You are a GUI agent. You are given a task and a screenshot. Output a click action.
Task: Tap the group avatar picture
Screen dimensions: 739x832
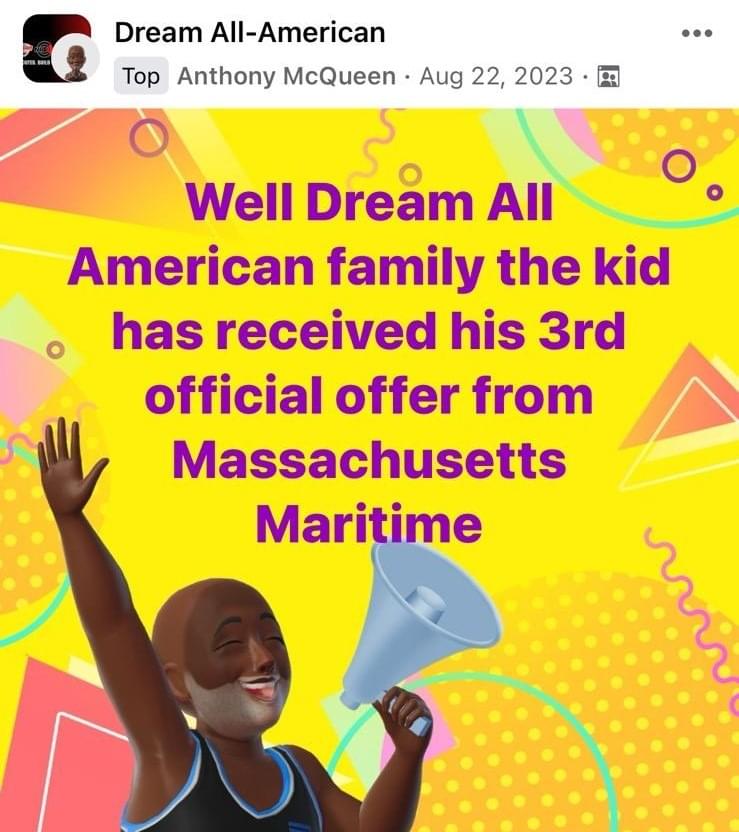pyautogui.click(x=50, y=45)
